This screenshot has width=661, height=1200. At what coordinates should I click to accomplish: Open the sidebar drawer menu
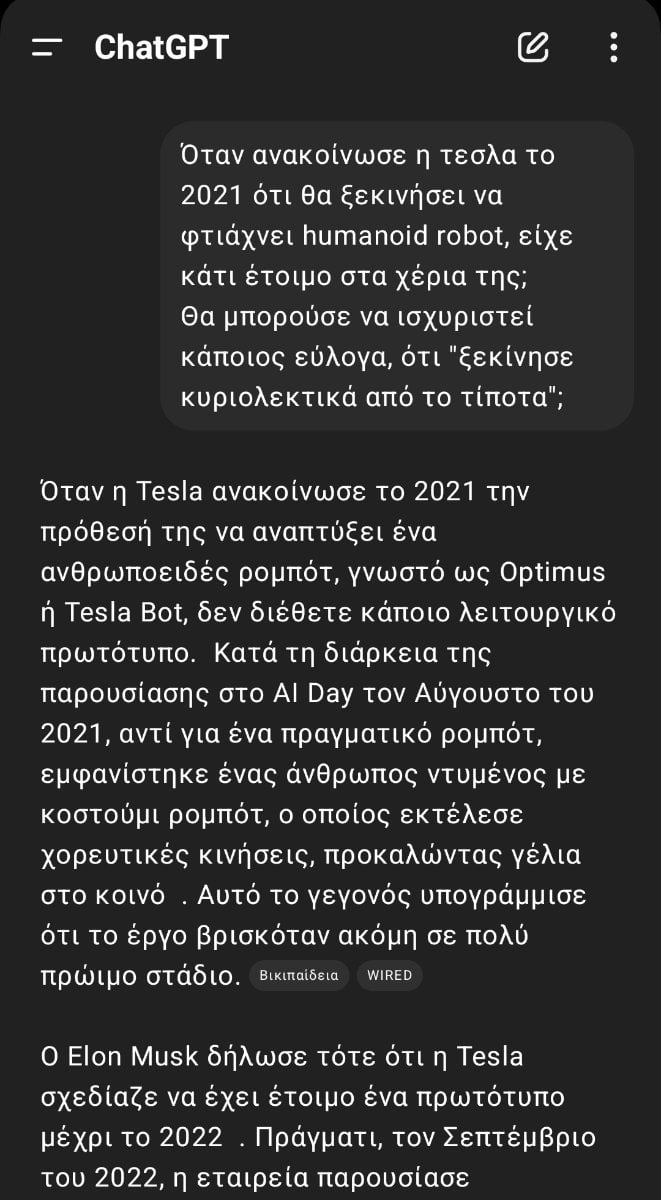[x=47, y=47]
